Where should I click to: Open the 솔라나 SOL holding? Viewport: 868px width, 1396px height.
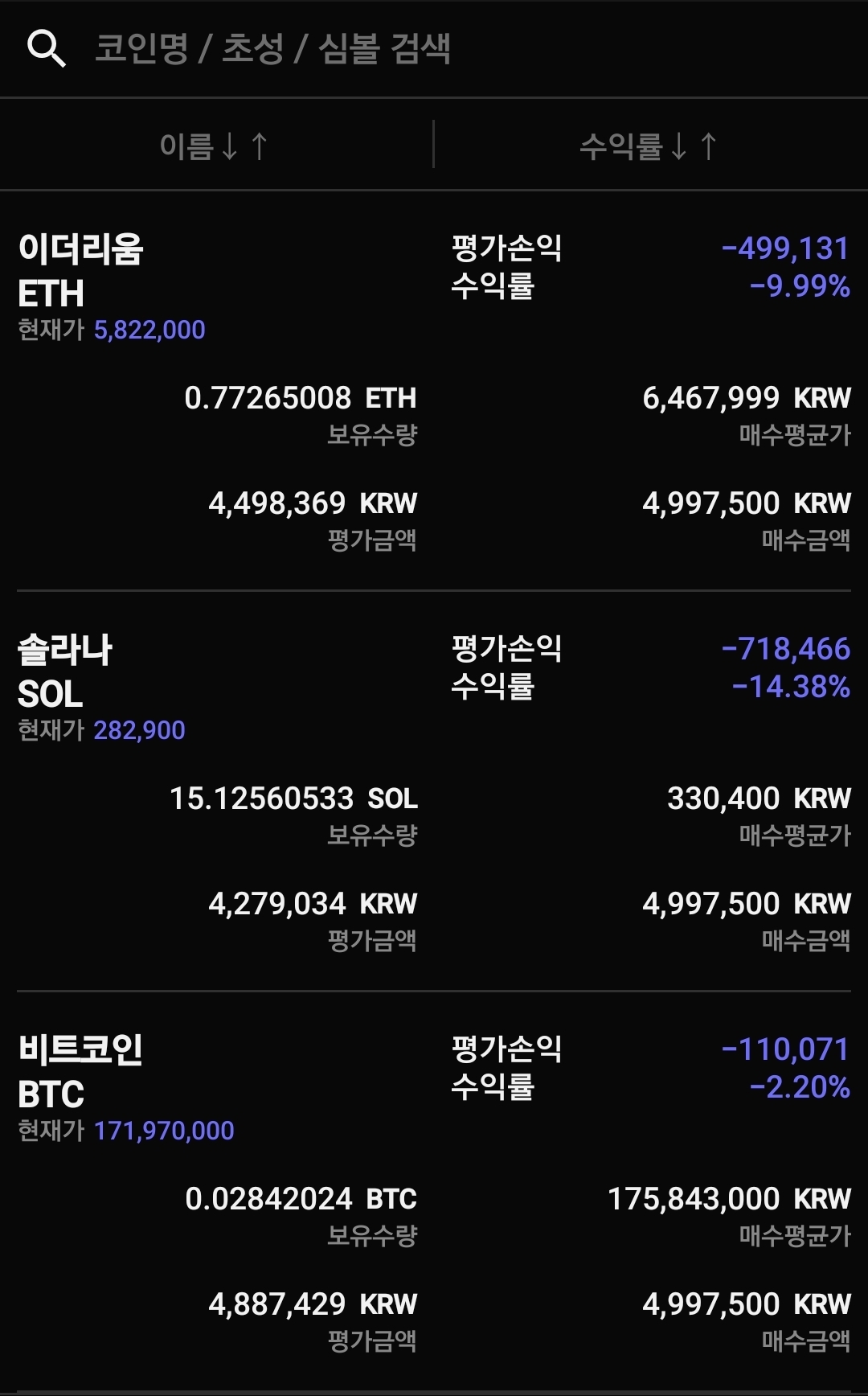click(434, 792)
